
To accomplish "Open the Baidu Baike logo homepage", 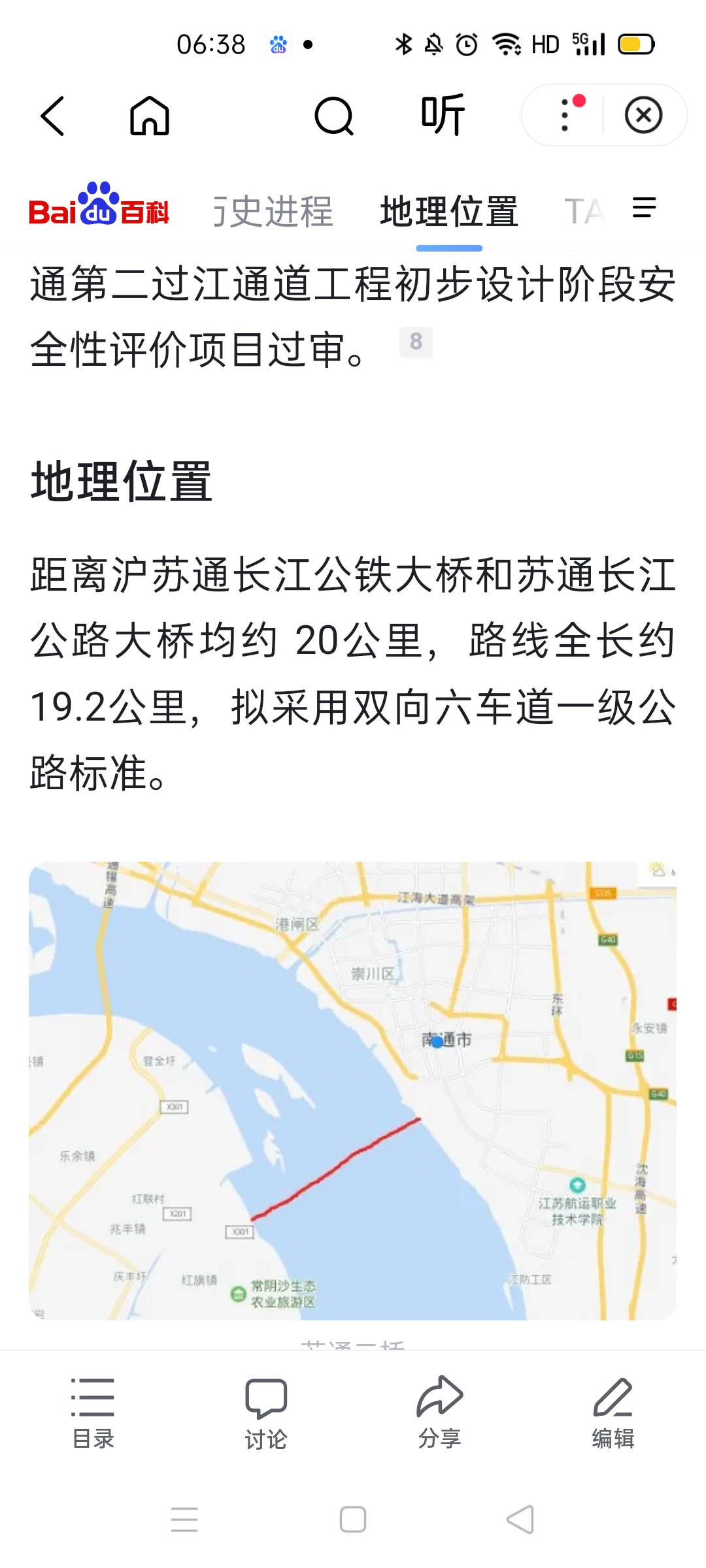I will [99, 206].
